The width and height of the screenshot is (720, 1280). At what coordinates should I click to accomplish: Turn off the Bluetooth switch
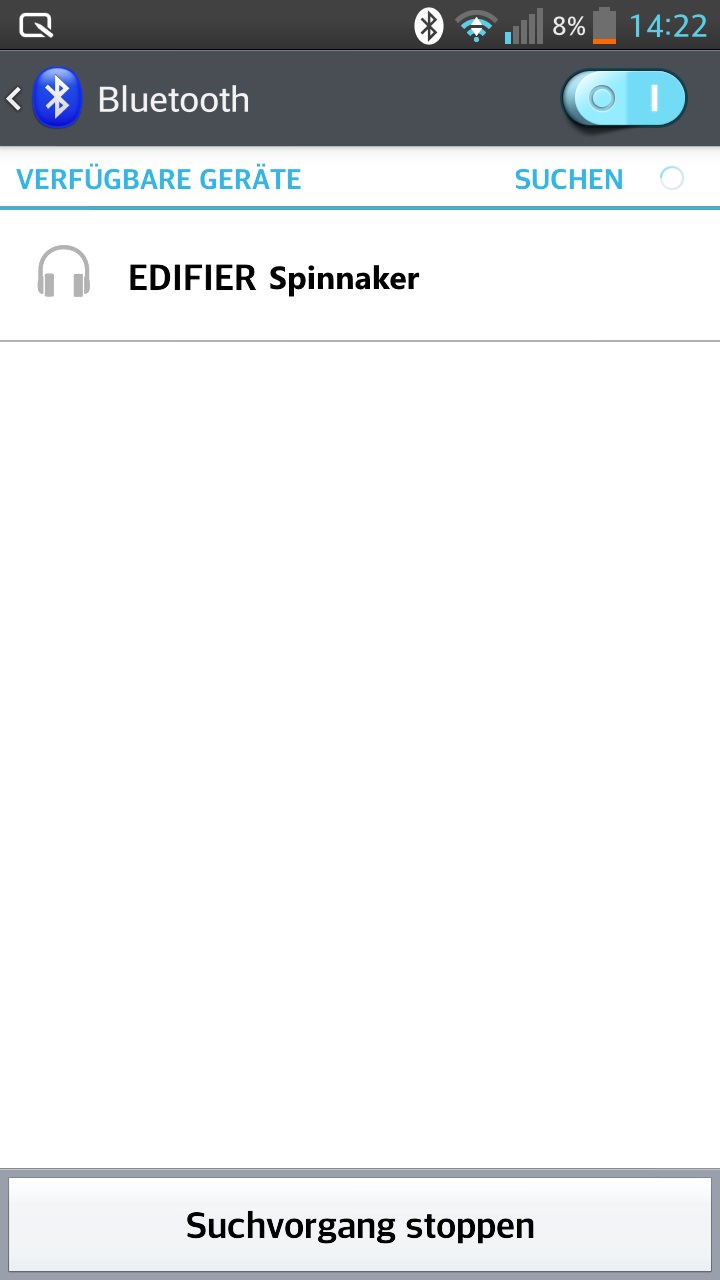[x=624, y=99]
